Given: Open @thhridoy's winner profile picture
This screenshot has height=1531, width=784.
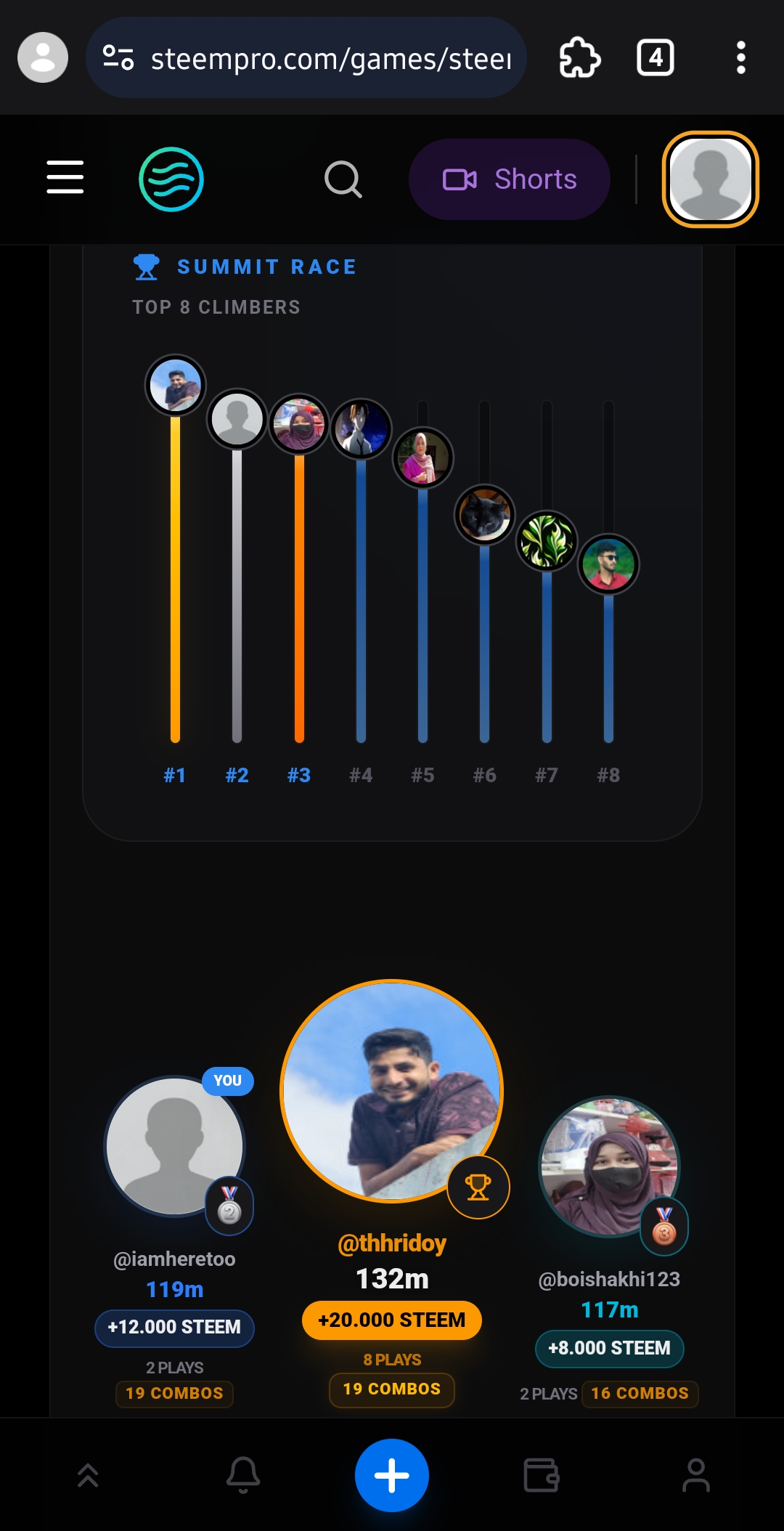Looking at the screenshot, I should [392, 1091].
